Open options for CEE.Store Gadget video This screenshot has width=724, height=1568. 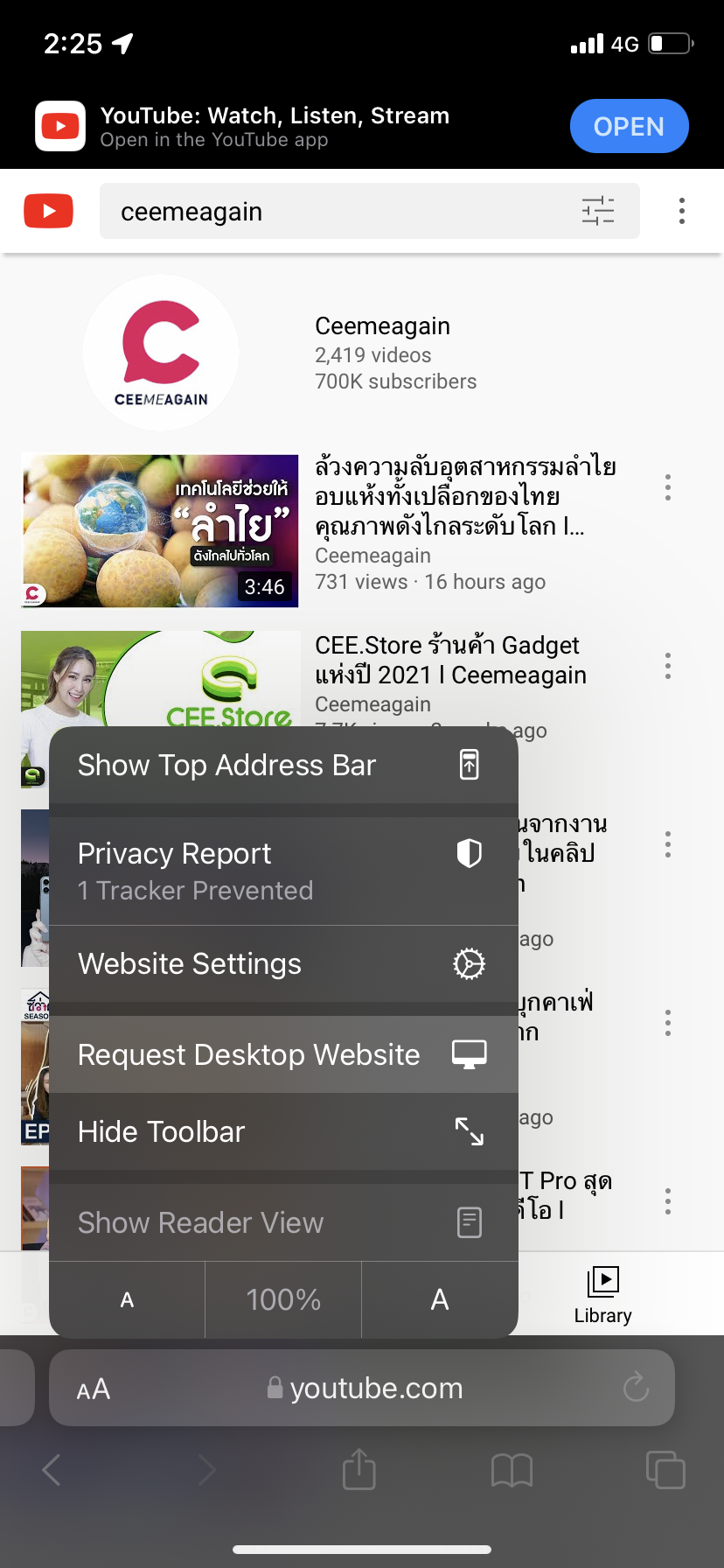tap(668, 666)
